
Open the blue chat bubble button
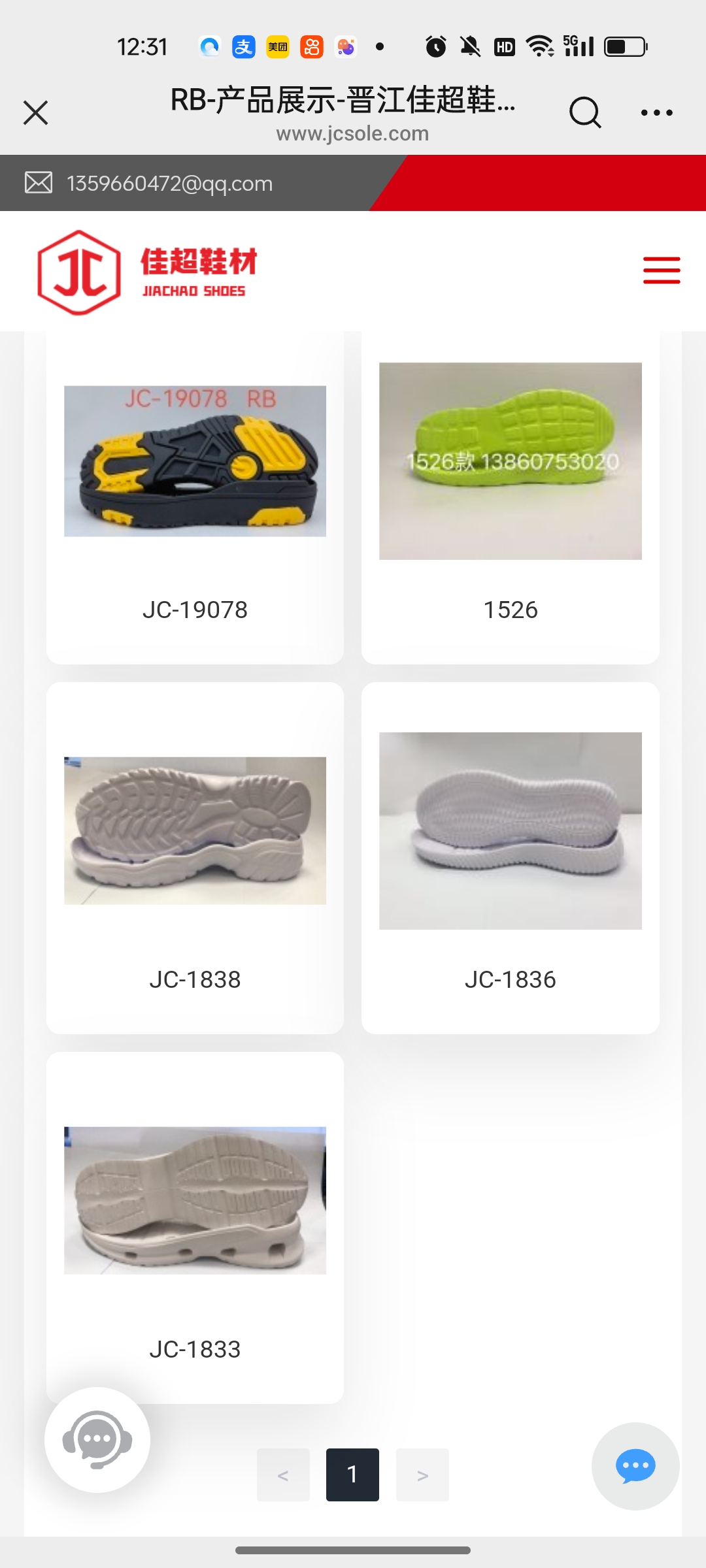pyautogui.click(x=635, y=1466)
